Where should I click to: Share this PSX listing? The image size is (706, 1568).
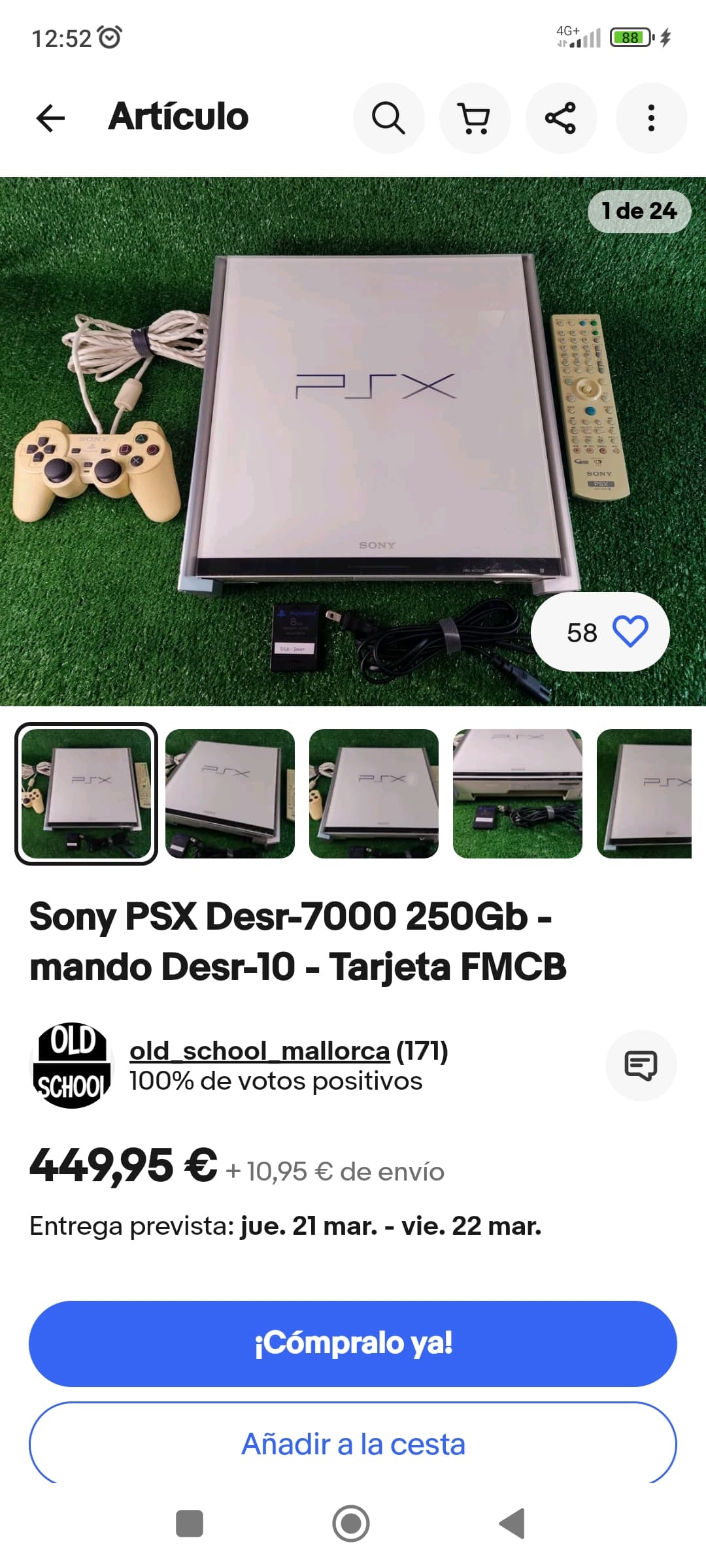click(x=561, y=118)
